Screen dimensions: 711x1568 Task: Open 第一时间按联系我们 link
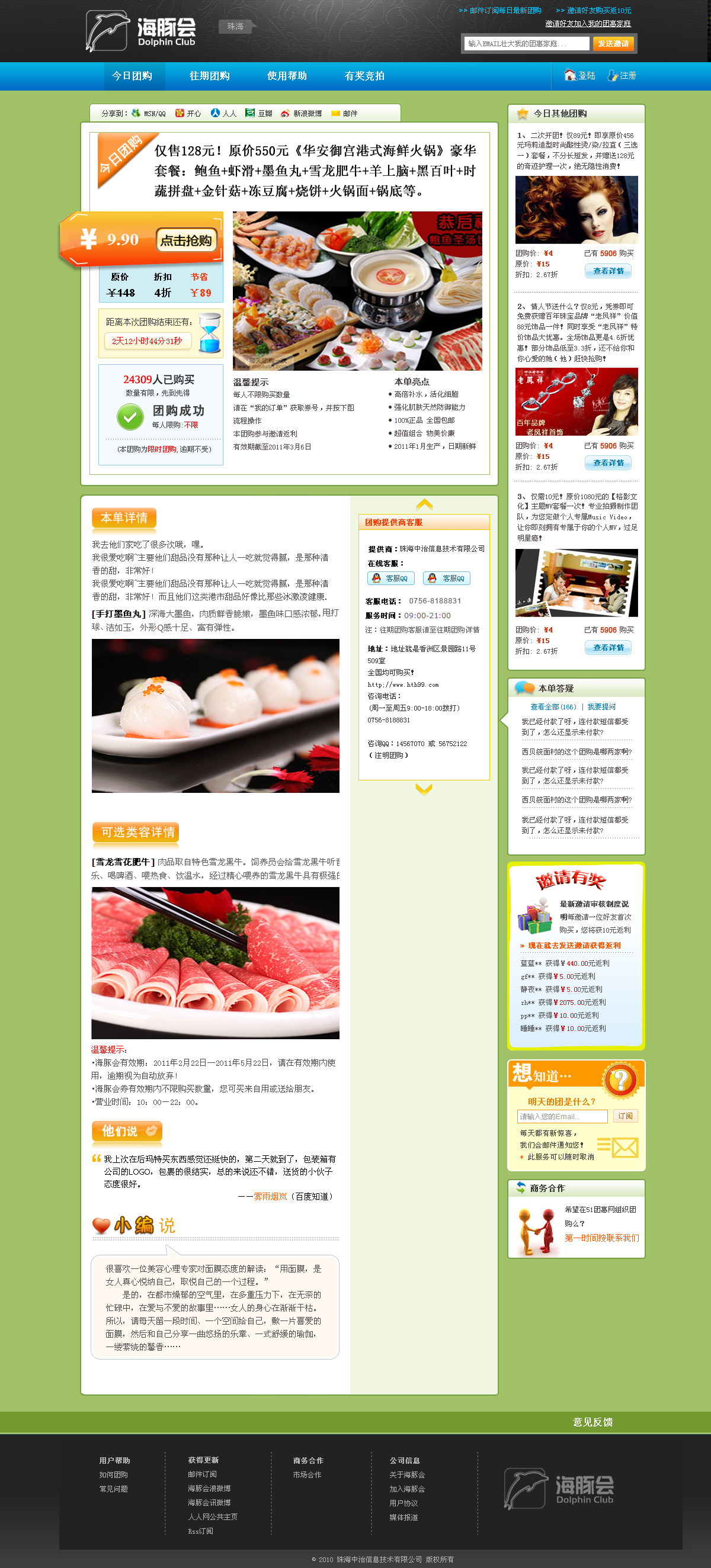601,1238
